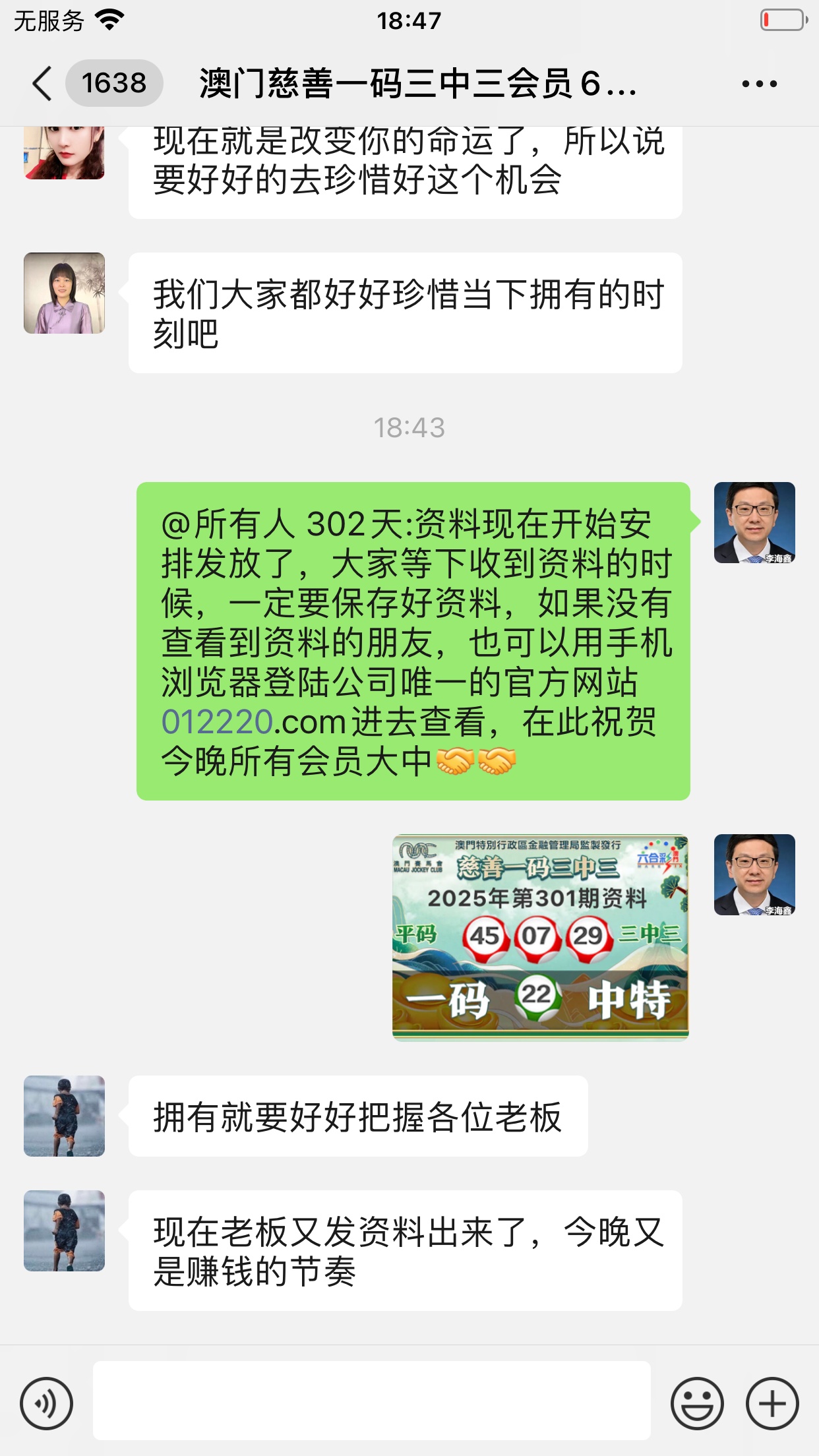The image size is (819, 1456).
Task: Open avatar beside 现在就是改变你的命运了 message
Action: [x=64, y=152]
